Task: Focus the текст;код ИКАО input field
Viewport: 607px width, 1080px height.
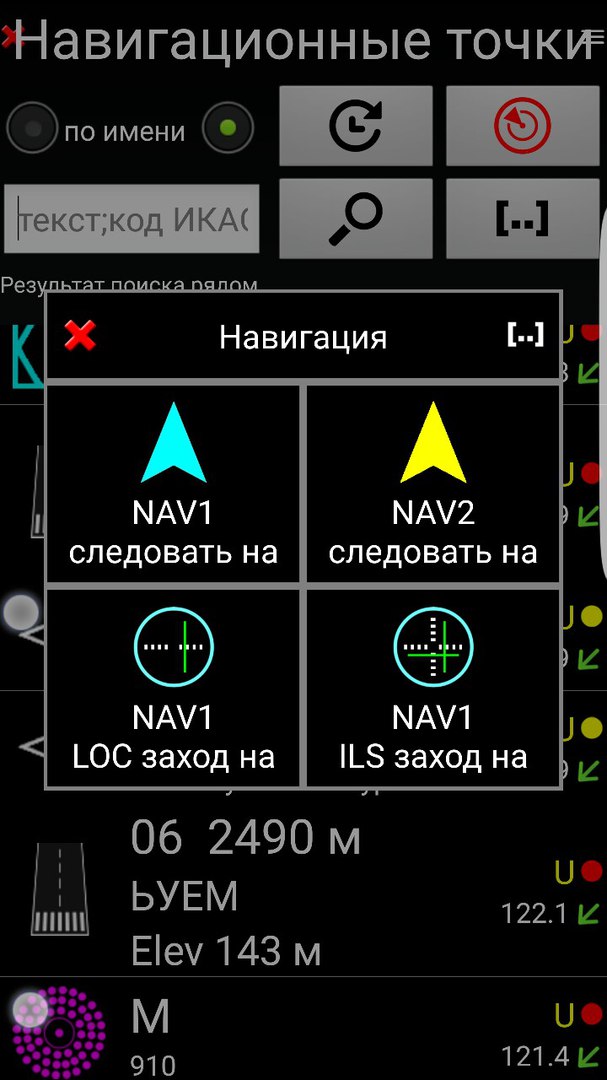Action: 132,219
